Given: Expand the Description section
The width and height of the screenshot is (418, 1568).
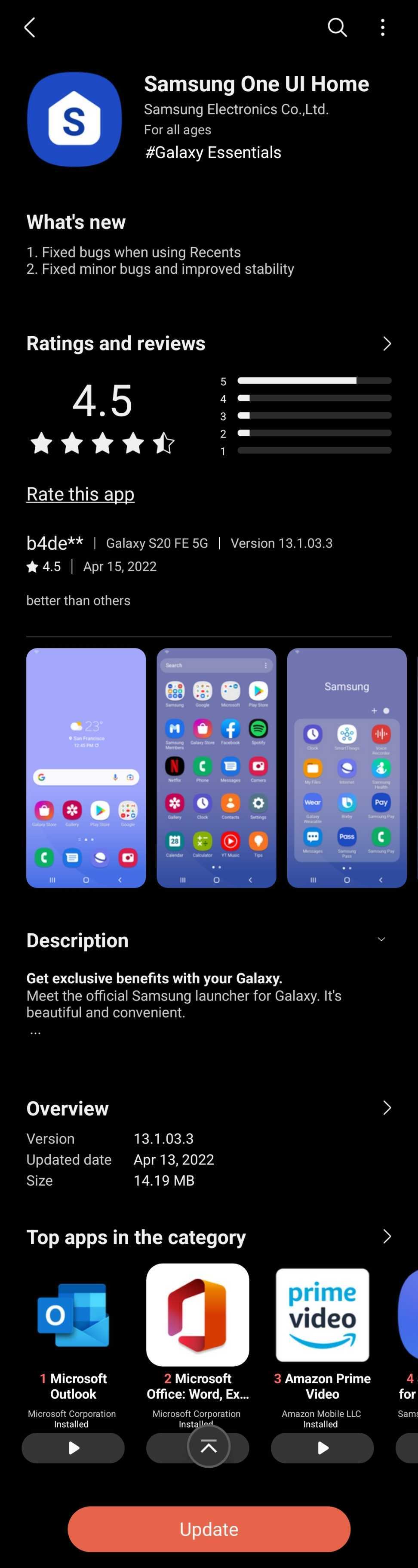Looking at the screenshot, I should click(x=381, y=939).
